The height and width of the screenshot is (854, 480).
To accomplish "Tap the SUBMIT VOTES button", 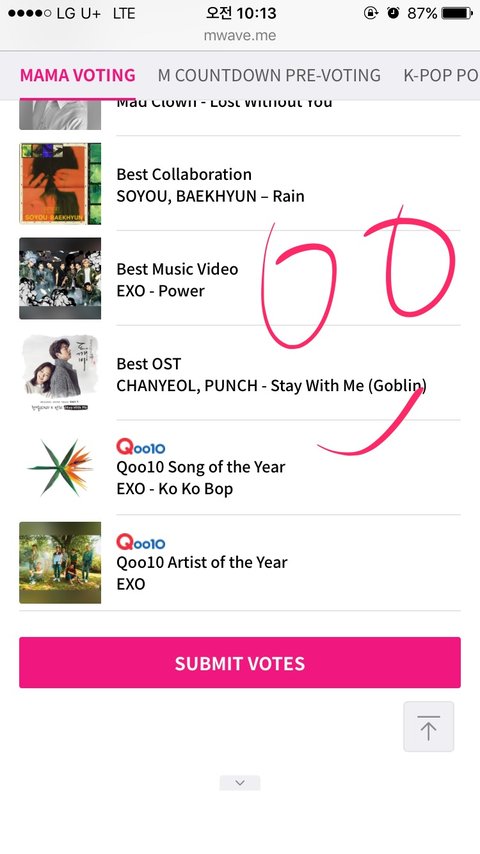I will [240, 662].
